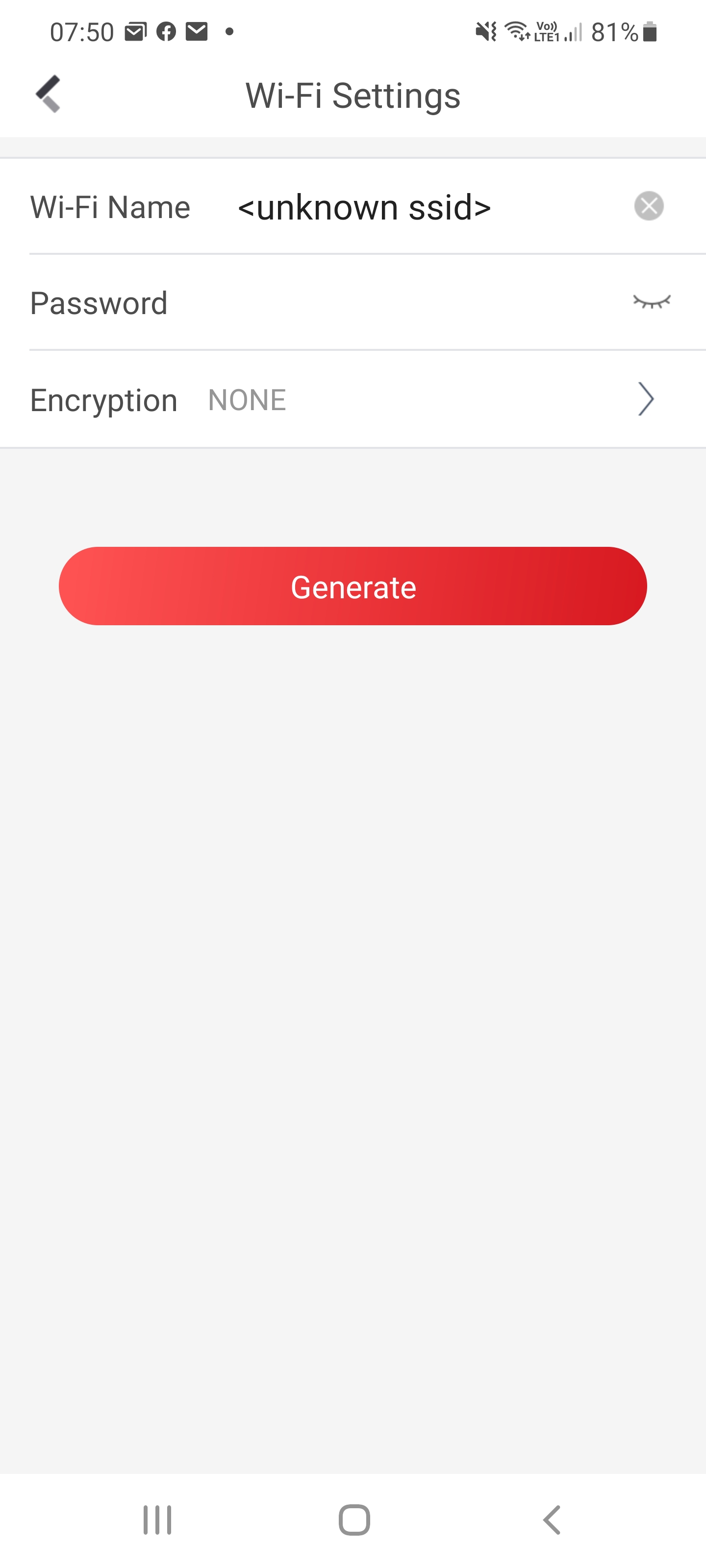Toggle password visibility eye icon

(651, 302)
